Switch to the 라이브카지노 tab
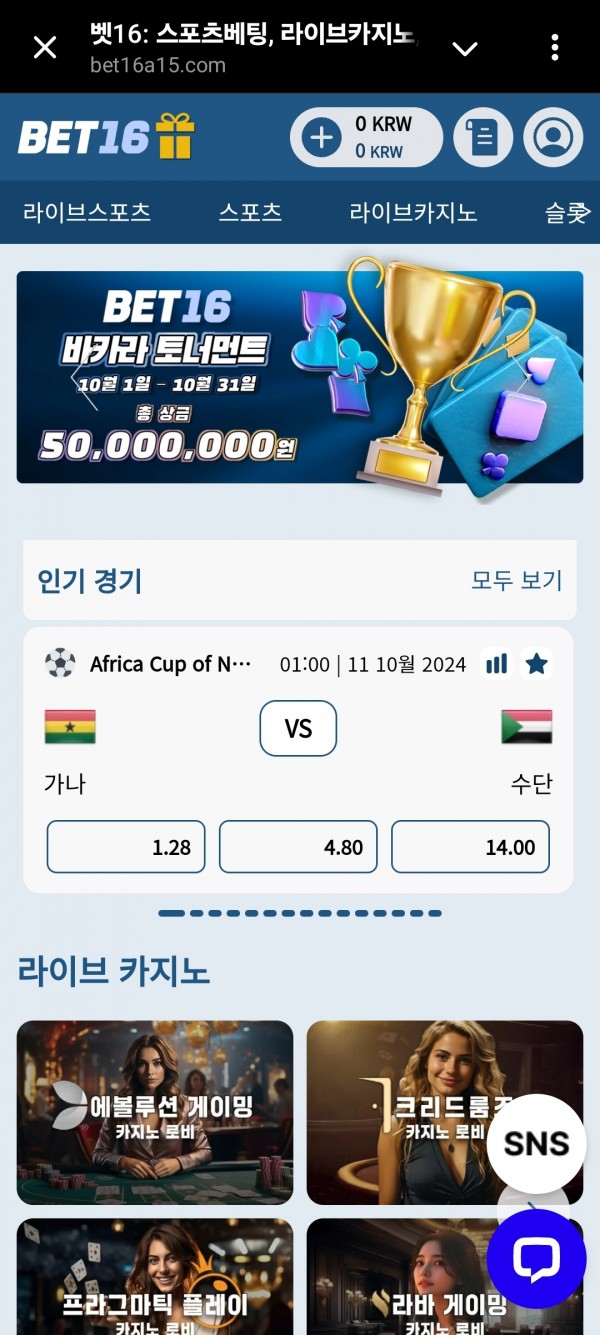The height and width of the screenshot is (1335, 600). pos(413,212)
